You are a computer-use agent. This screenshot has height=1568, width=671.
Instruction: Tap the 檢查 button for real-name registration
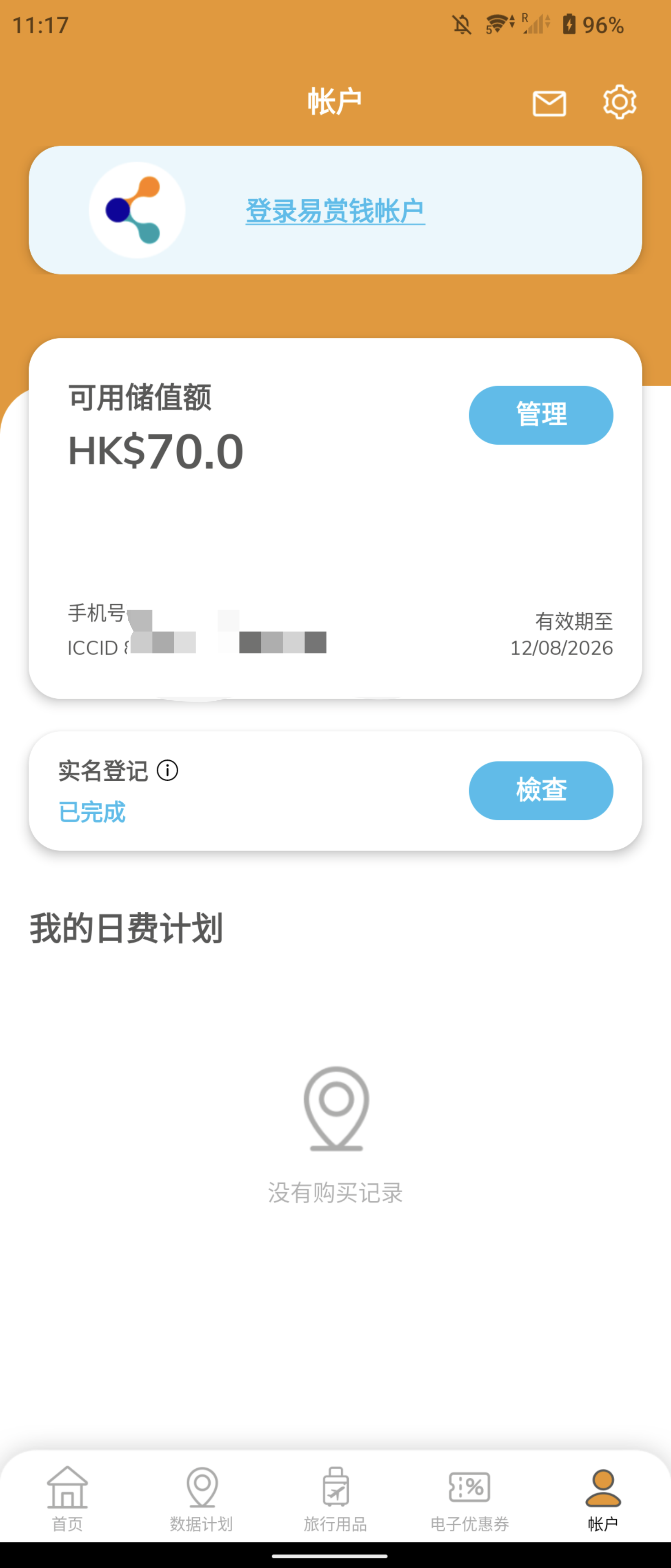(540, 790)
